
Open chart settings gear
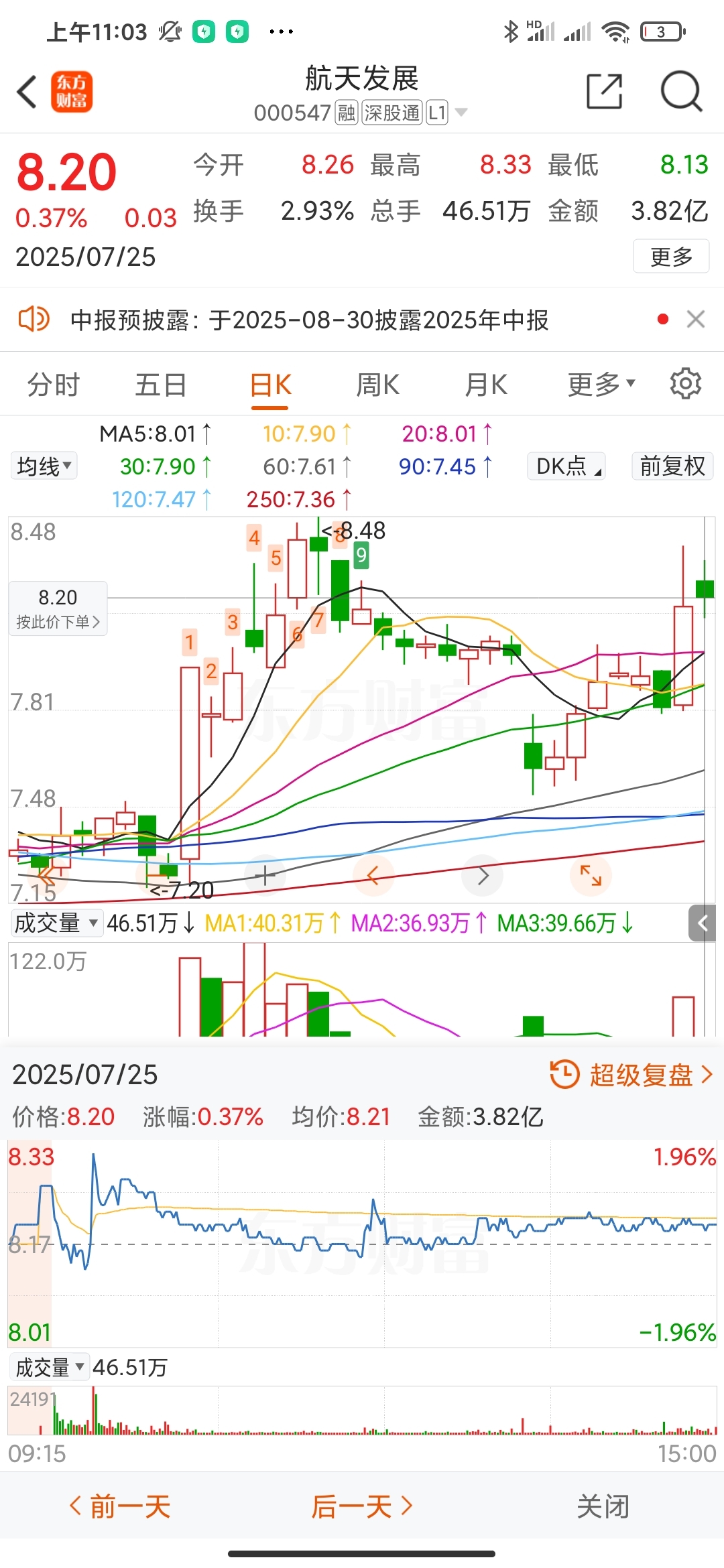point(686,383)
